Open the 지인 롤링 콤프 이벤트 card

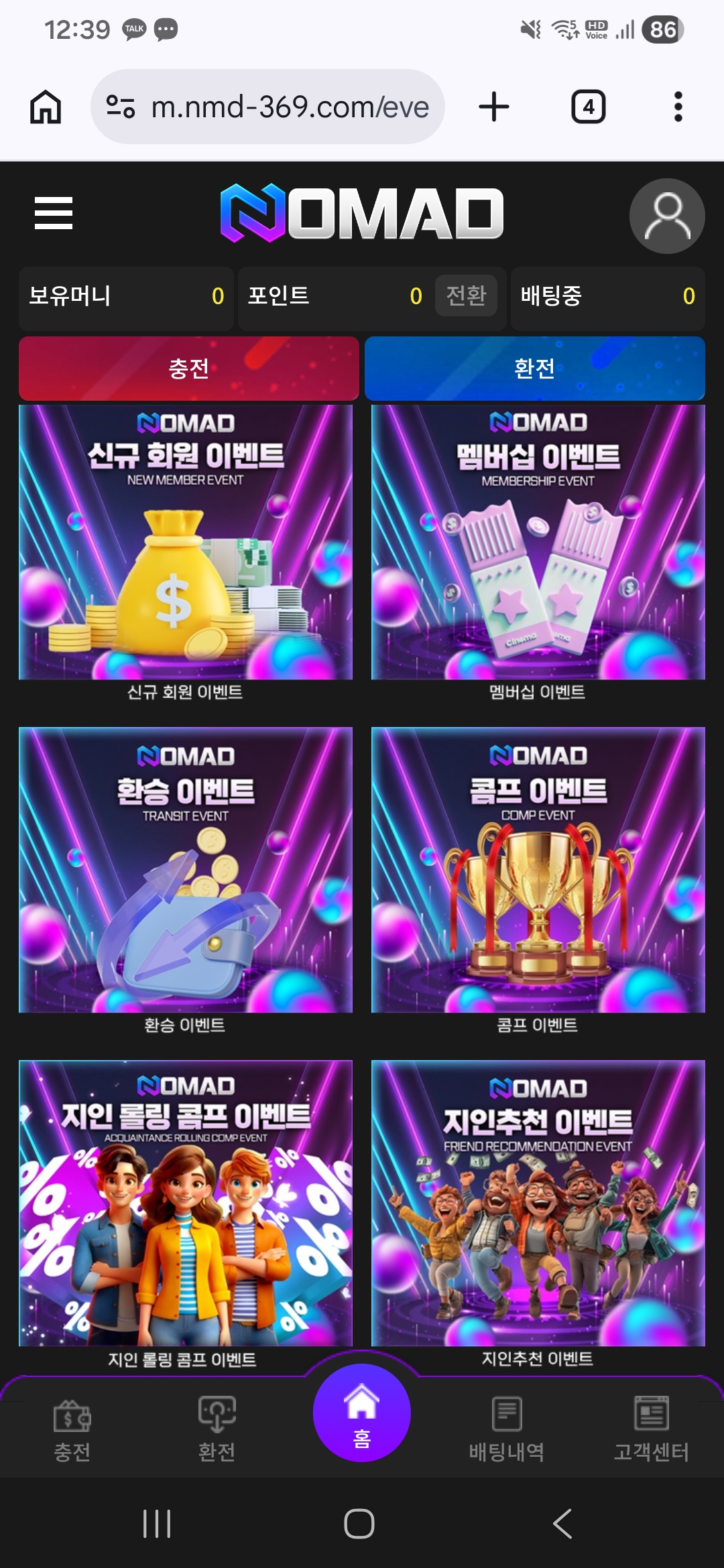186,1203
